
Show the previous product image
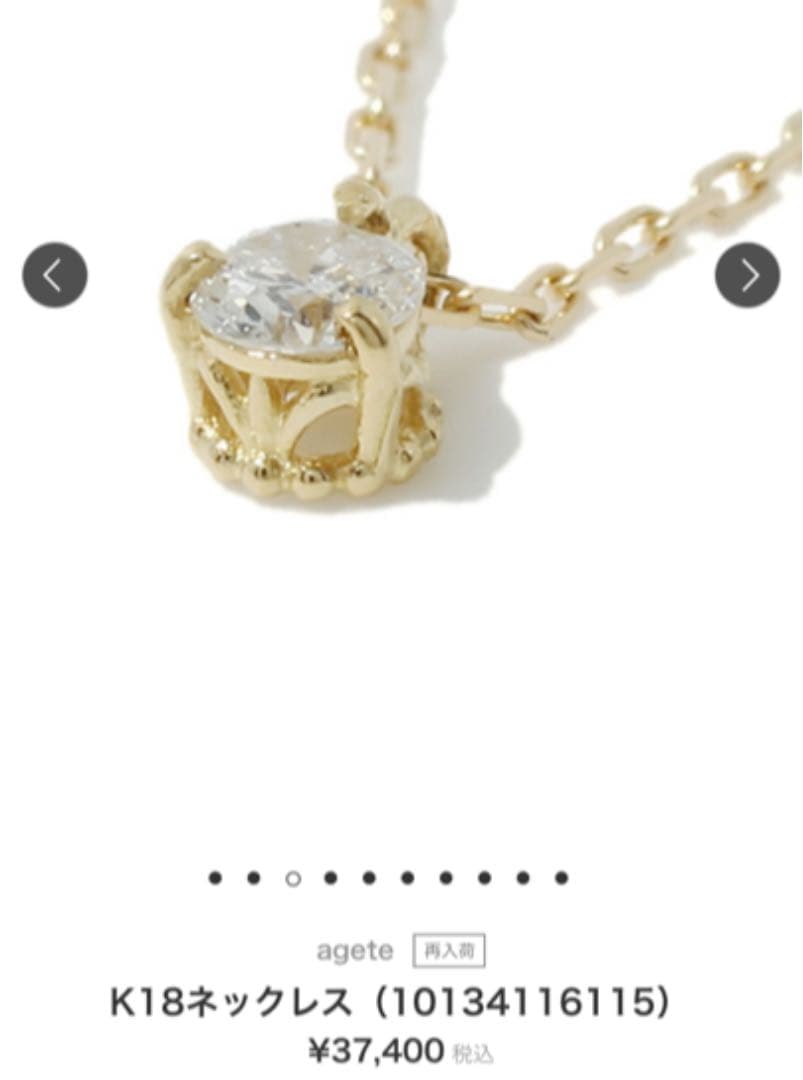click(x=55, y=275)
